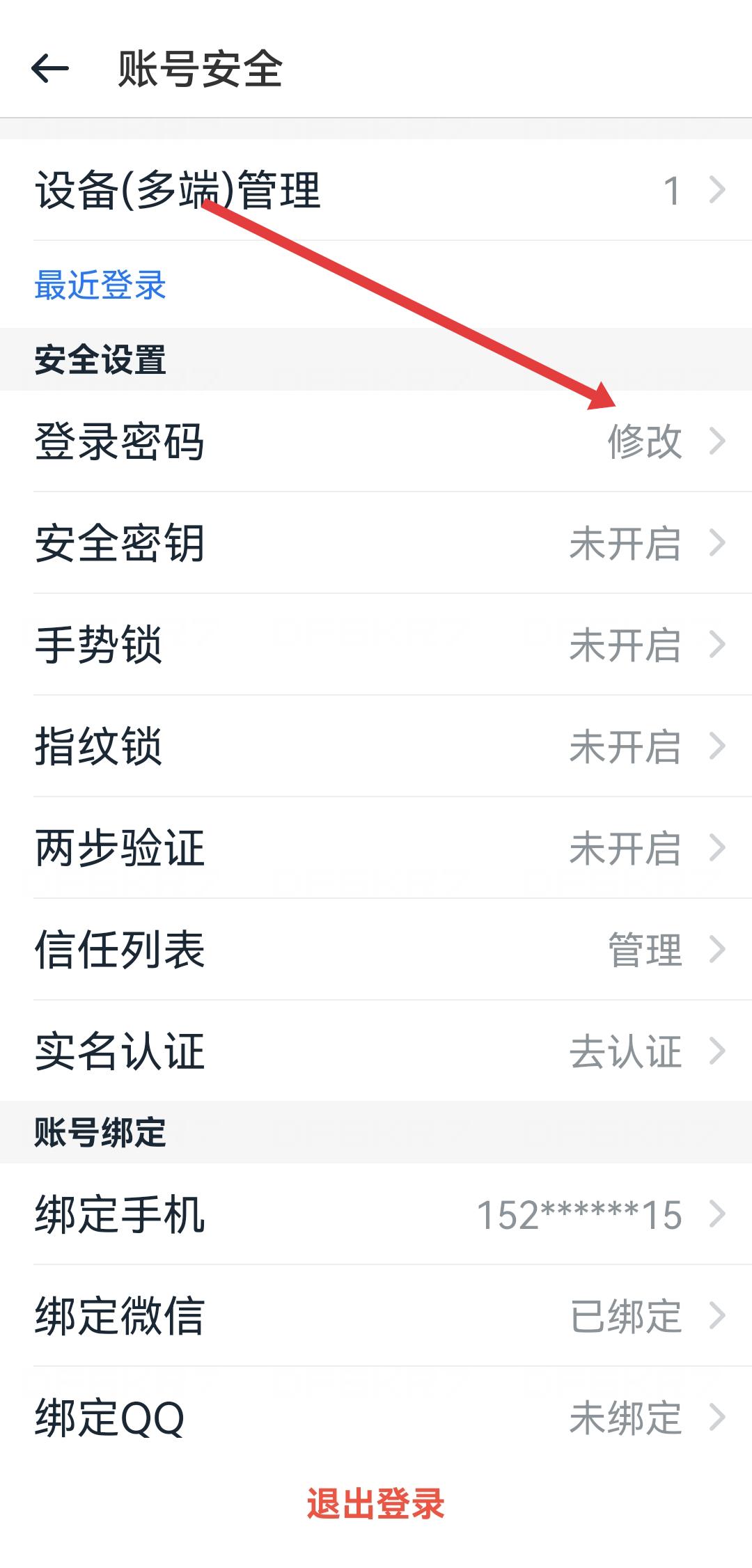Screen dimensions: 752x1568
Task: Open 安全密钥 setting
Action: pos(376,543)
